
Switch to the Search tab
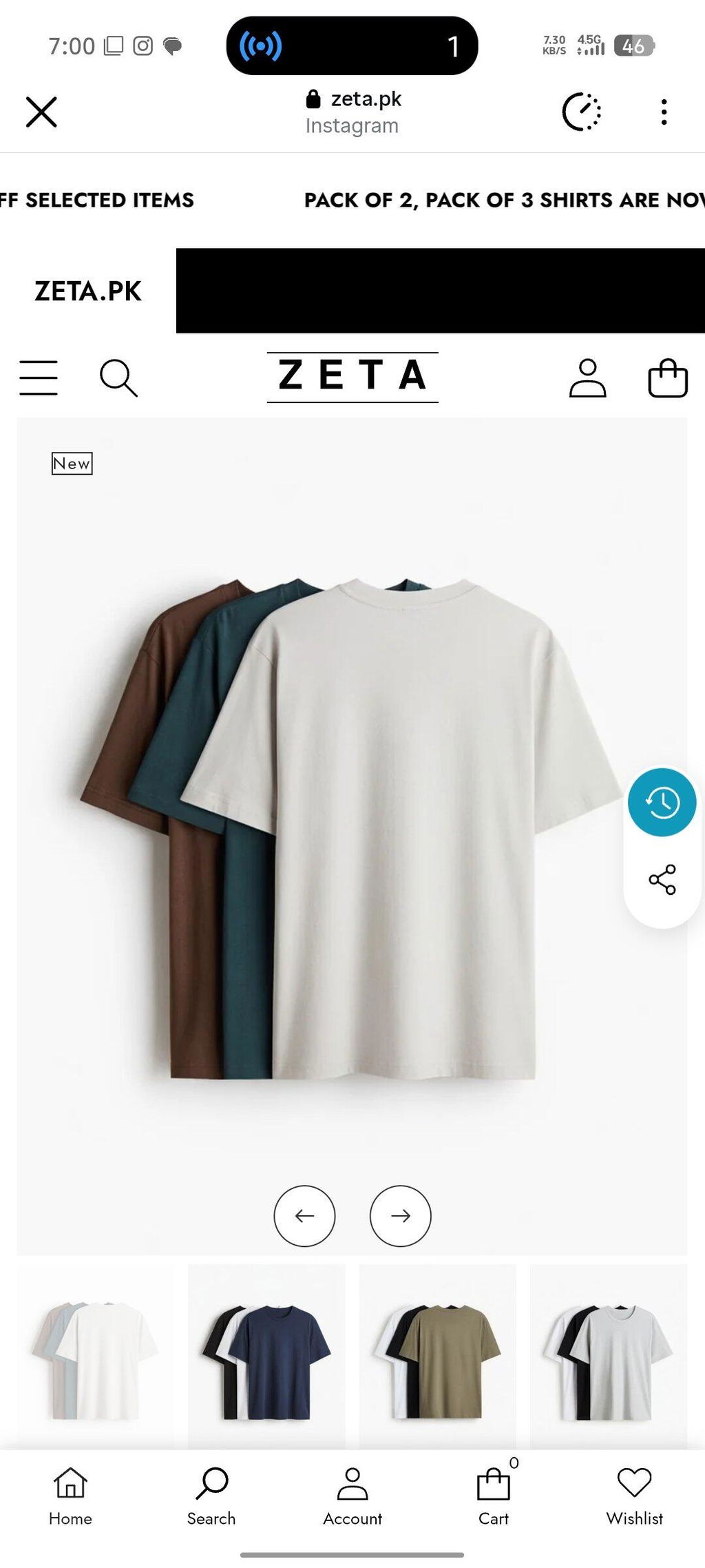coord(211,1496)
